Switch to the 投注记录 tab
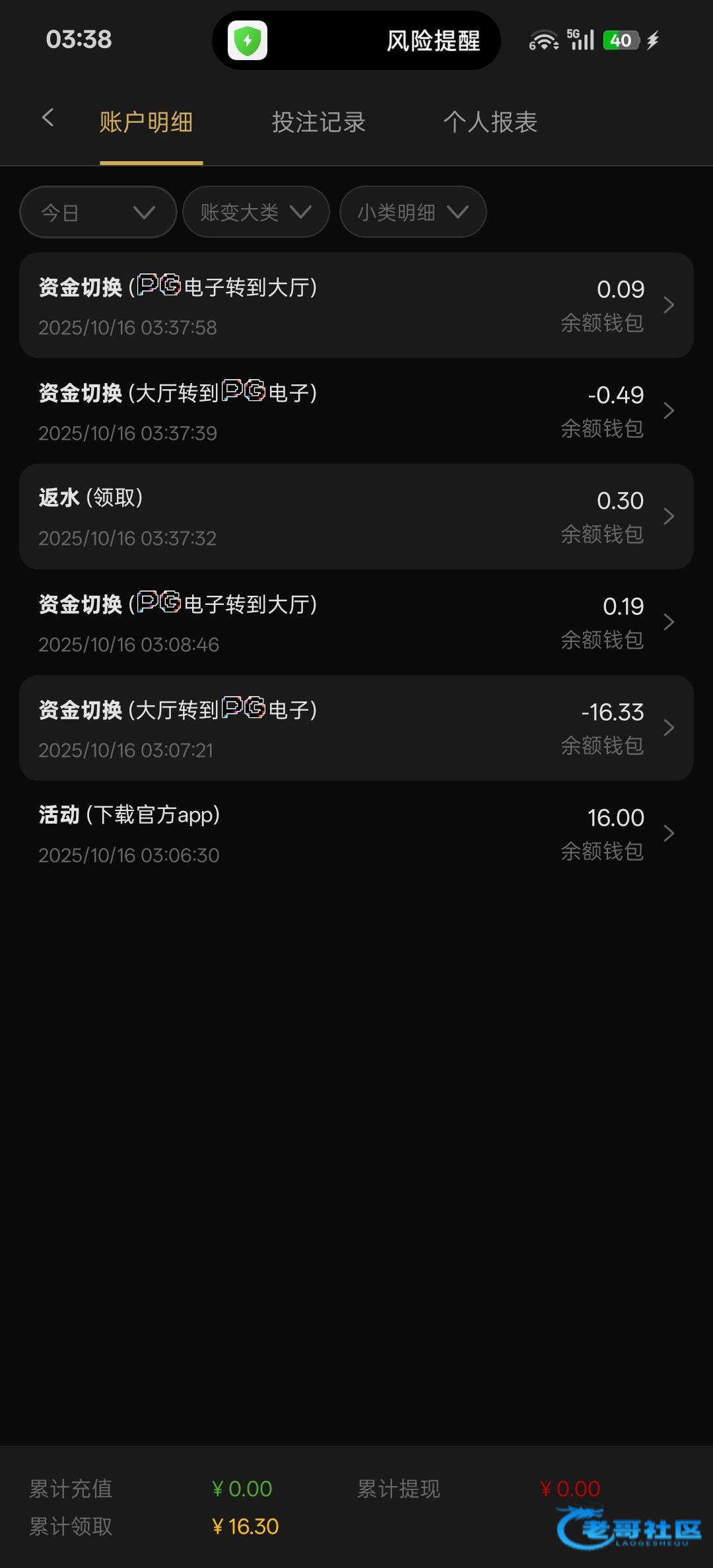 (318, 122)
